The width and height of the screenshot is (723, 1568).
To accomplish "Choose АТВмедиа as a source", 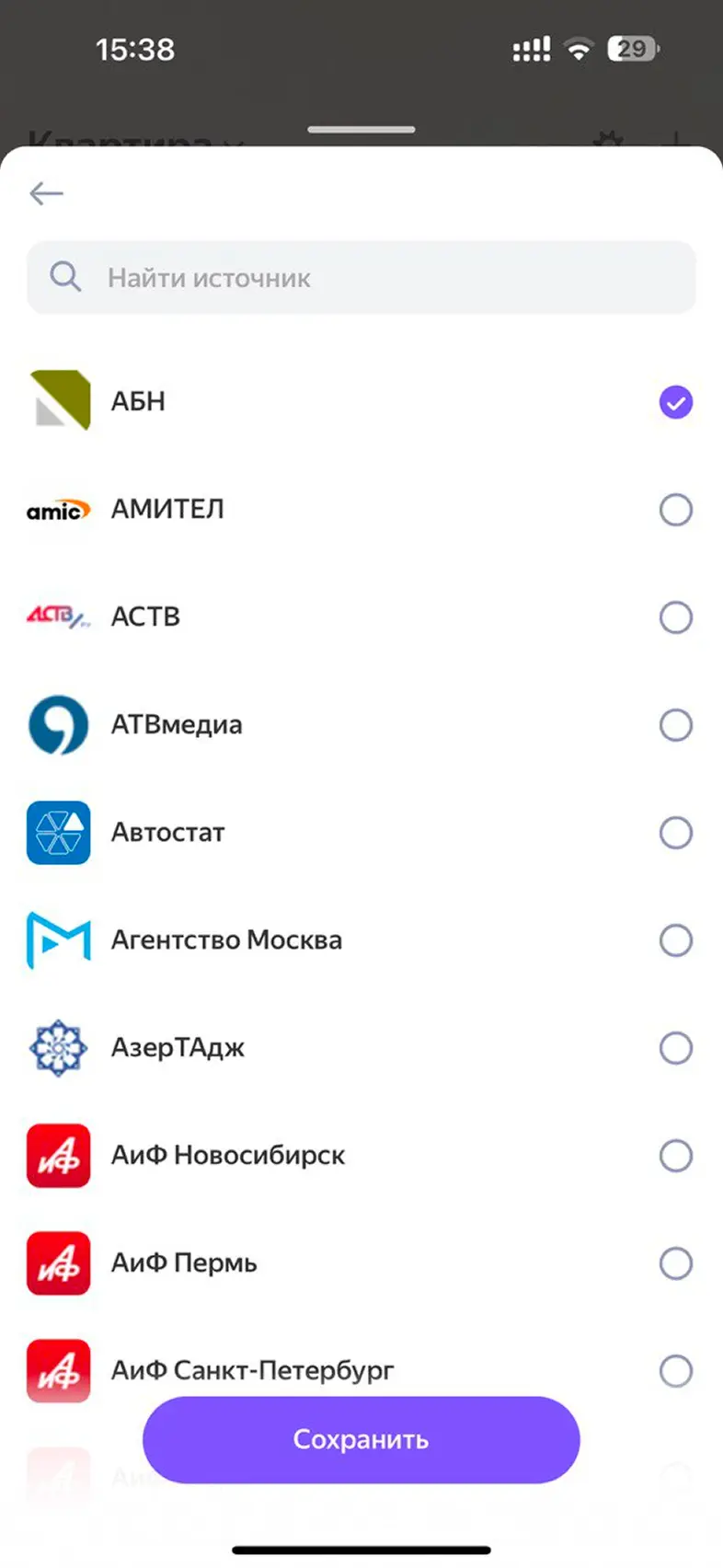I will coord(675,725).
